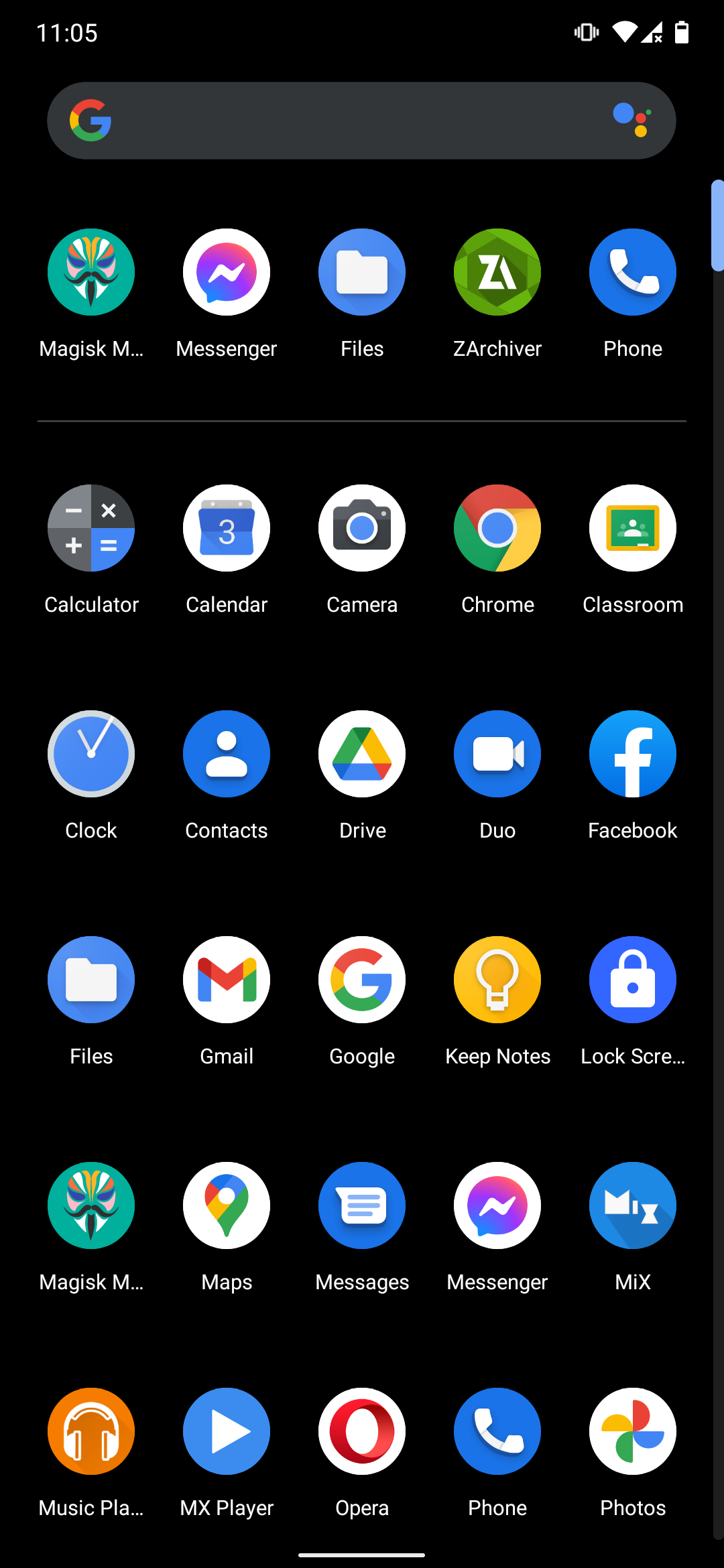Image resolution: width=724 pixels, height=1568 pixels.
Task: Launch Keep Notes
Action: [x=497, y=980]
